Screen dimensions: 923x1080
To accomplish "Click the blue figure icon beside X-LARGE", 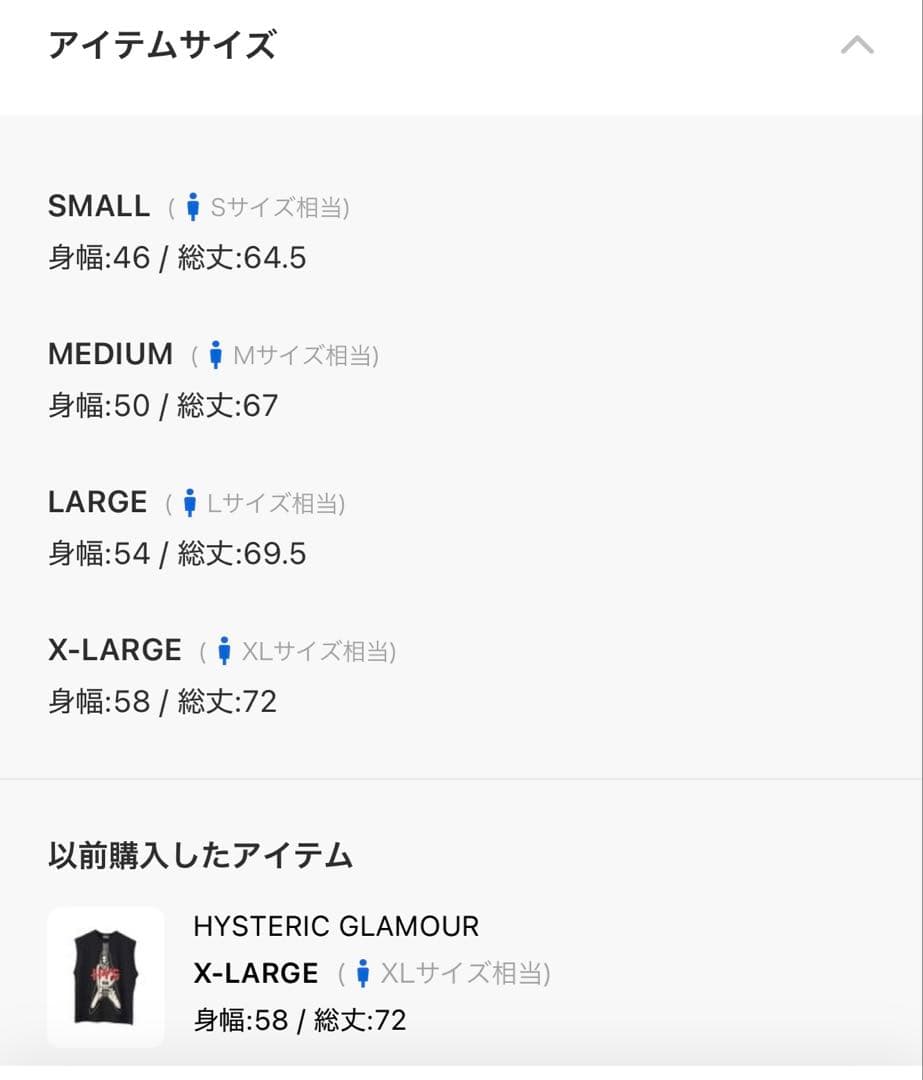I will click(x=225, y=651).
